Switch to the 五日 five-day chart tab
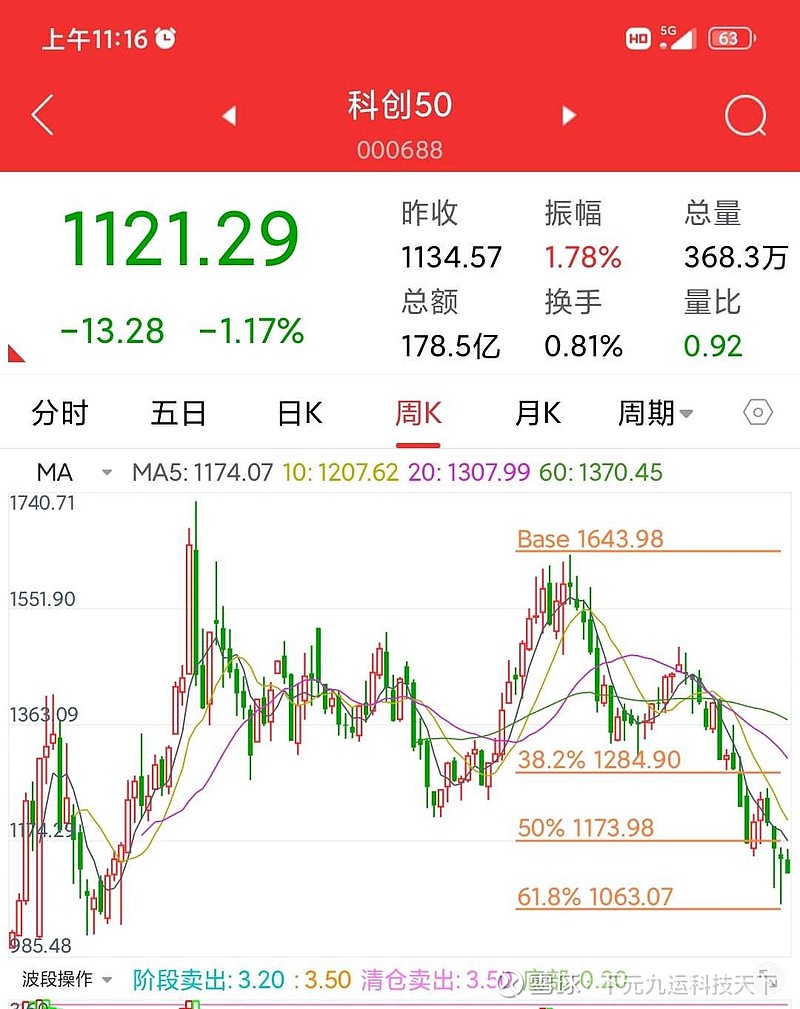Image resolution: width=800 pixels, height=1009 pixels. [178, 412]
